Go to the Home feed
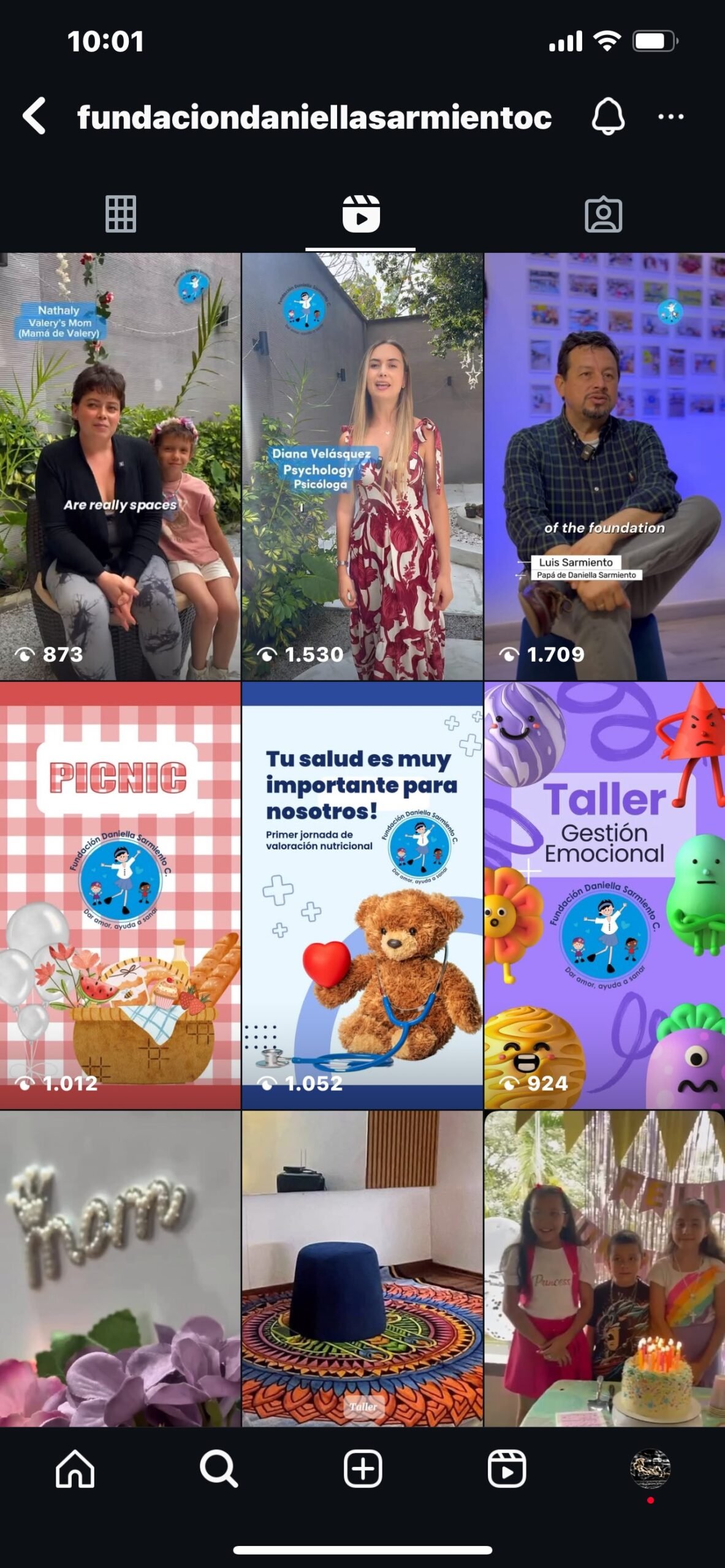 tap(75, 1469)
